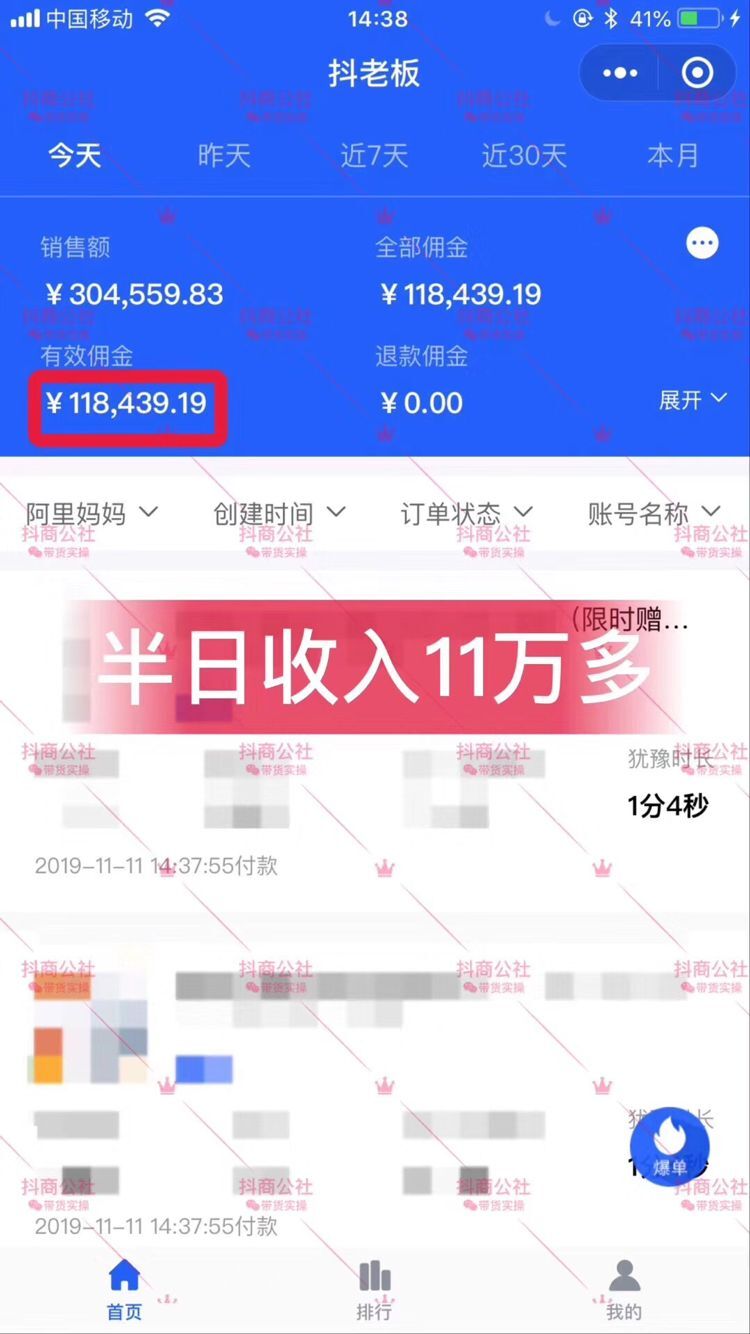Open the 阿里妈妈 dropdown filter
The height and width of the screenshot is (1334, 750).
pyautogui.click(x=92, y=513)
